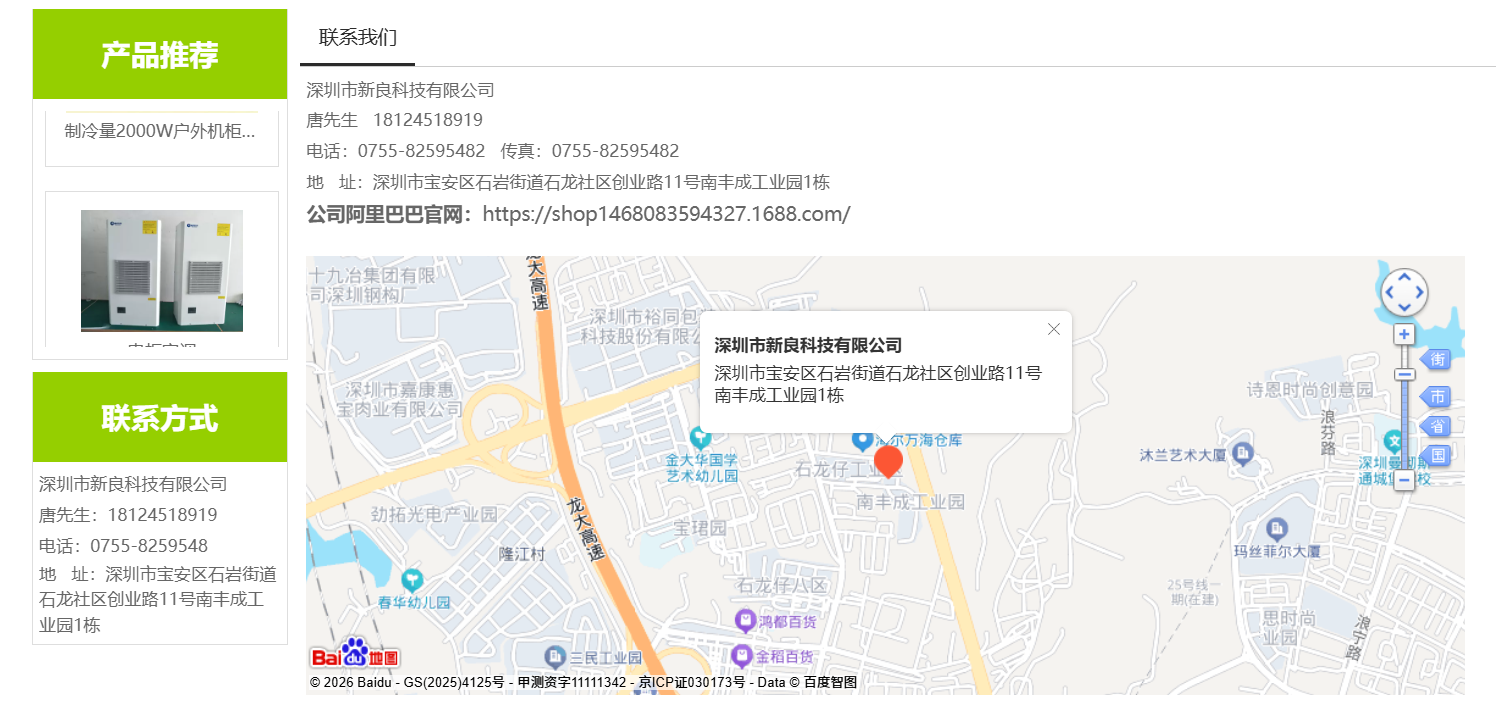
Task: Pan the map upward using the compass arrow
Action: [x=1404, y=277]
